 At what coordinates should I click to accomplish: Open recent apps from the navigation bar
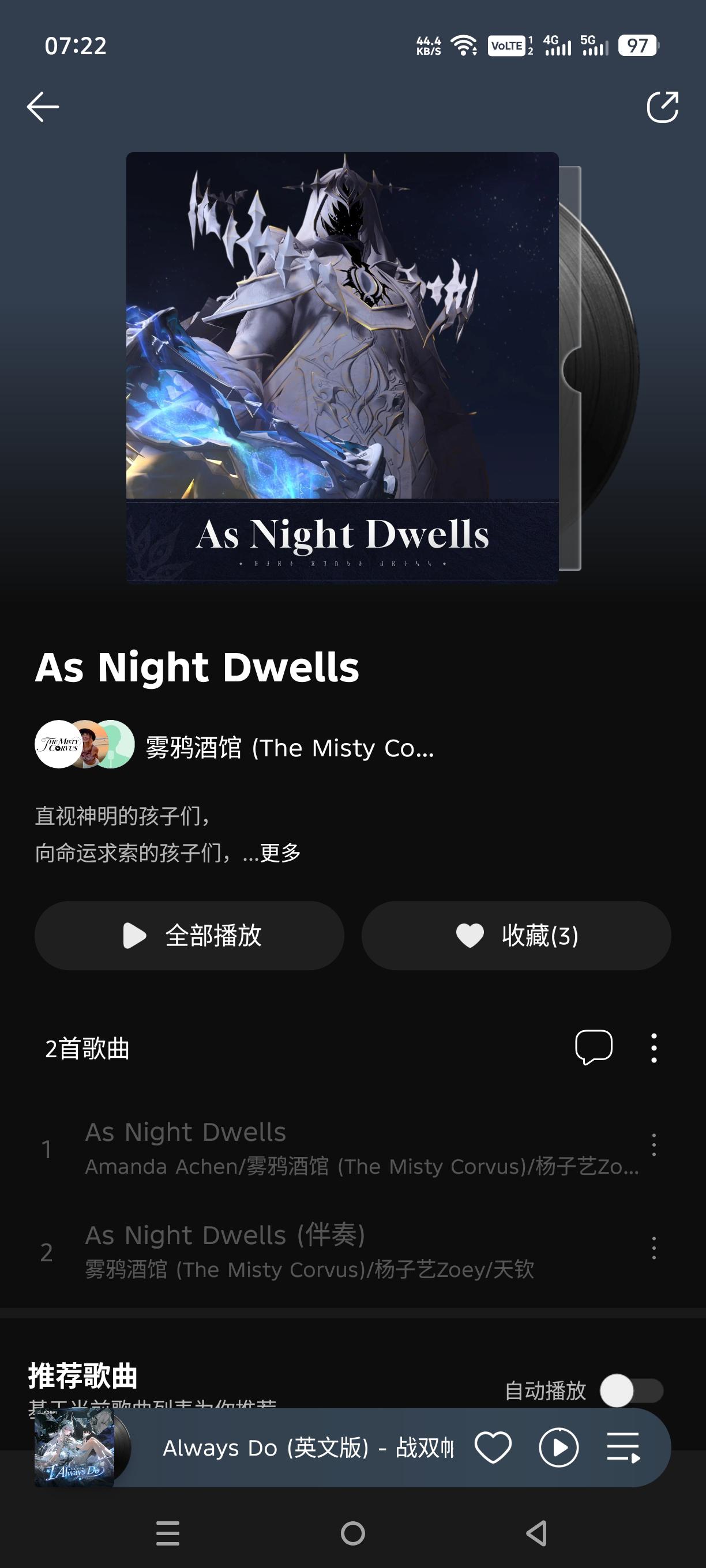point(167,1533)
